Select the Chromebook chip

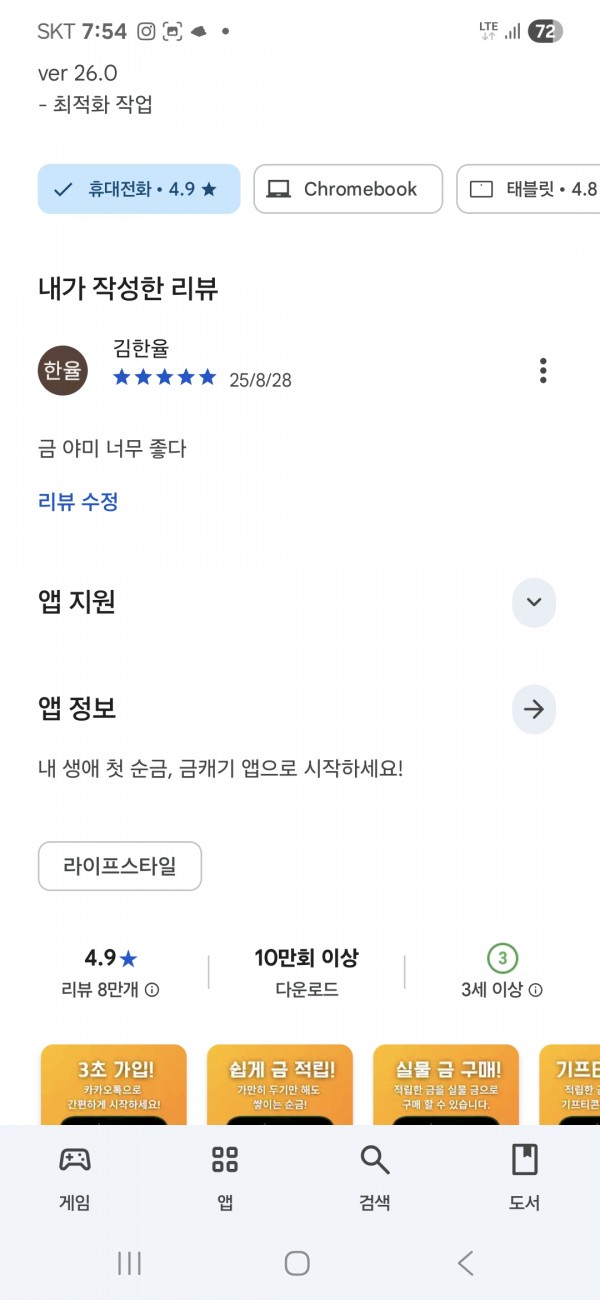(x=348, y=189)
